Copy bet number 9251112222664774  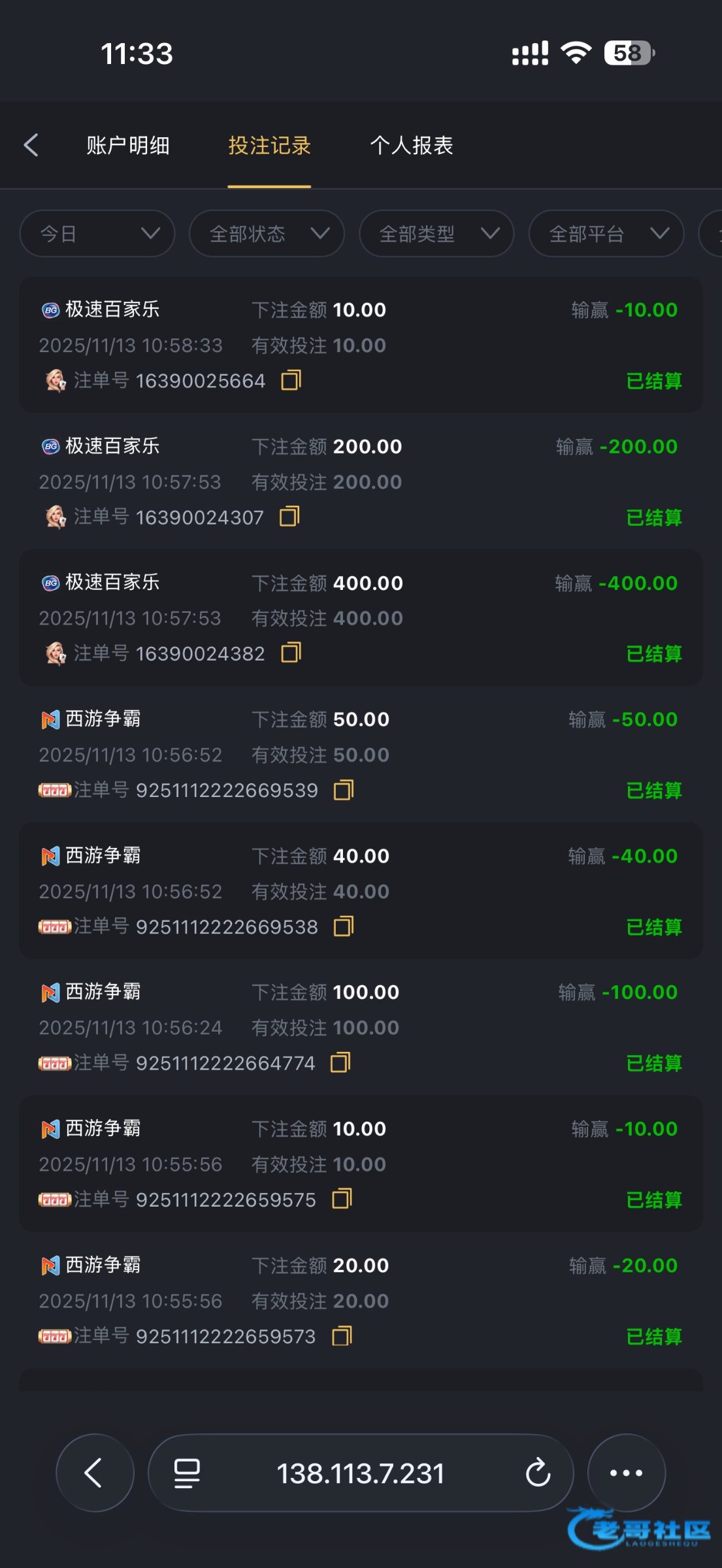tap(340, 1063)
